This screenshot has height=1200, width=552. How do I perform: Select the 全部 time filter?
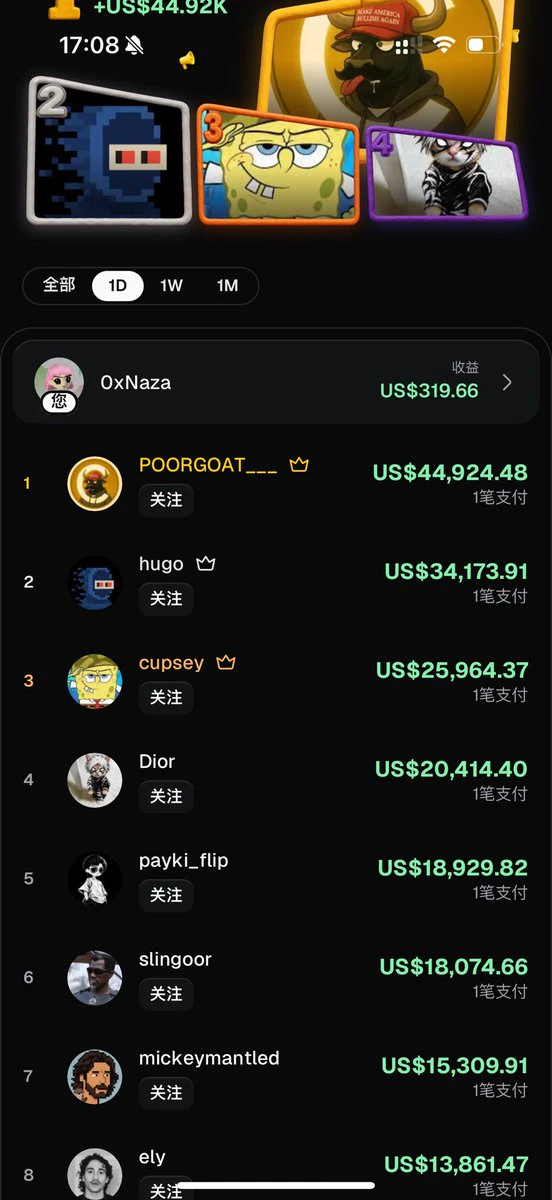[x=59, y=285]
